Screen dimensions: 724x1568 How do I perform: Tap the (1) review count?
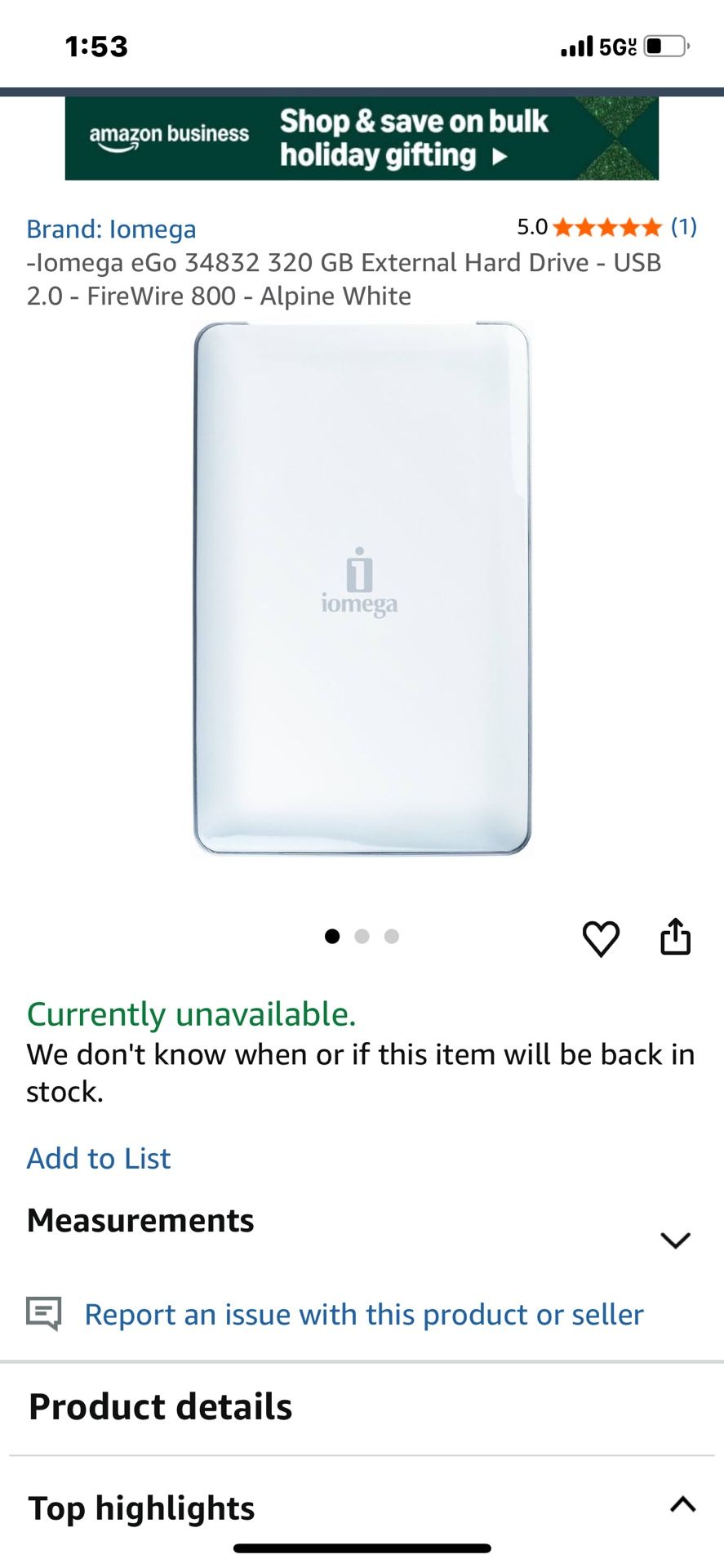click(x=683, y=227)
